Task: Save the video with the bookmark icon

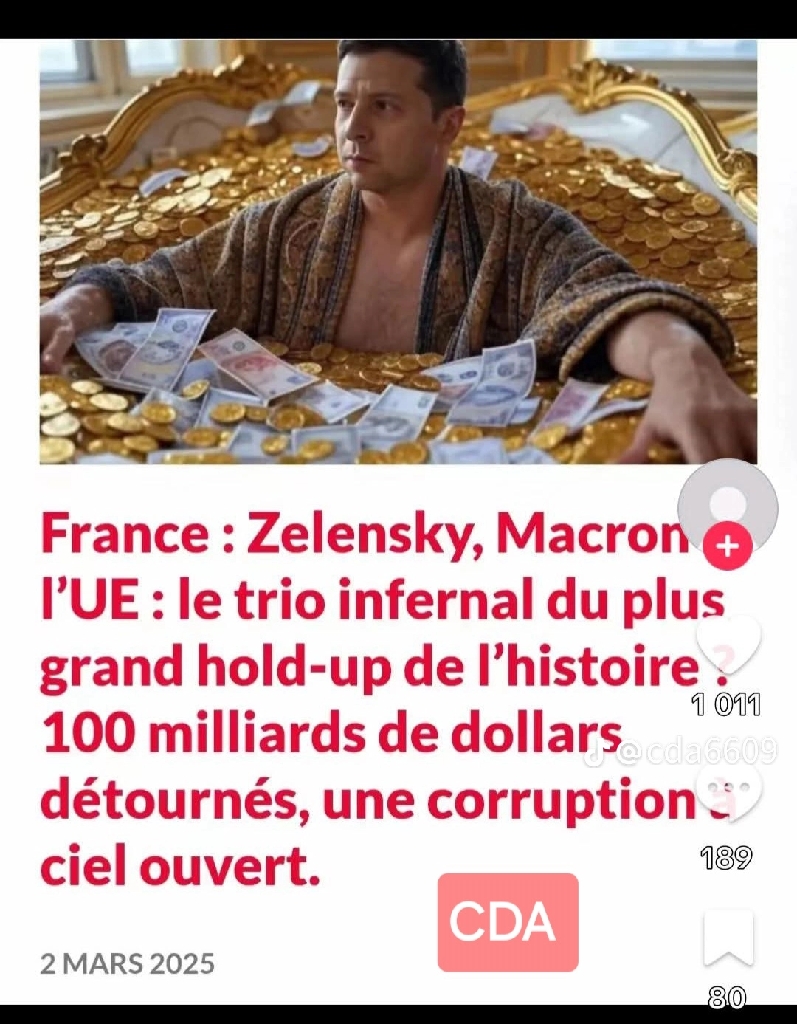Action: coord(728,938)
